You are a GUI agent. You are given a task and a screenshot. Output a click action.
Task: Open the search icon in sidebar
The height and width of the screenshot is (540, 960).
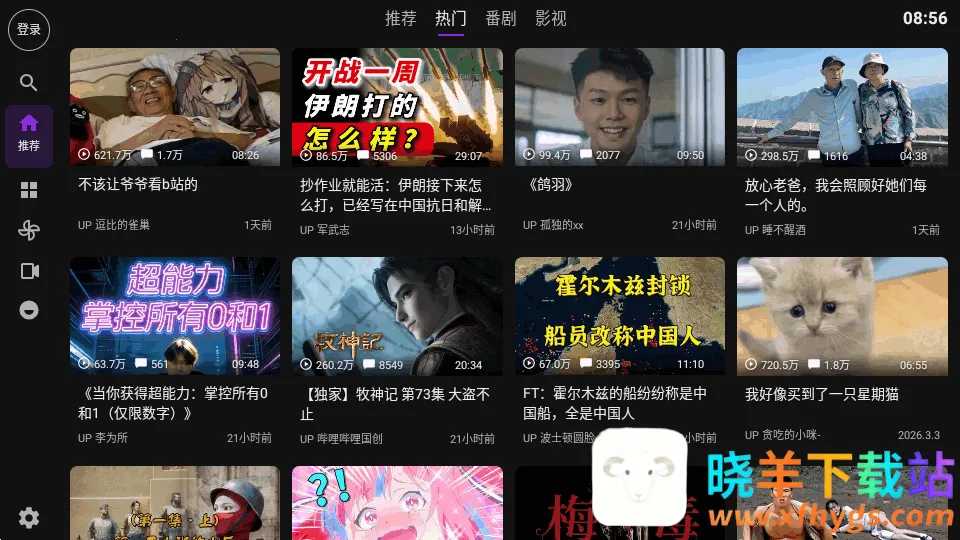click(29, 83)
